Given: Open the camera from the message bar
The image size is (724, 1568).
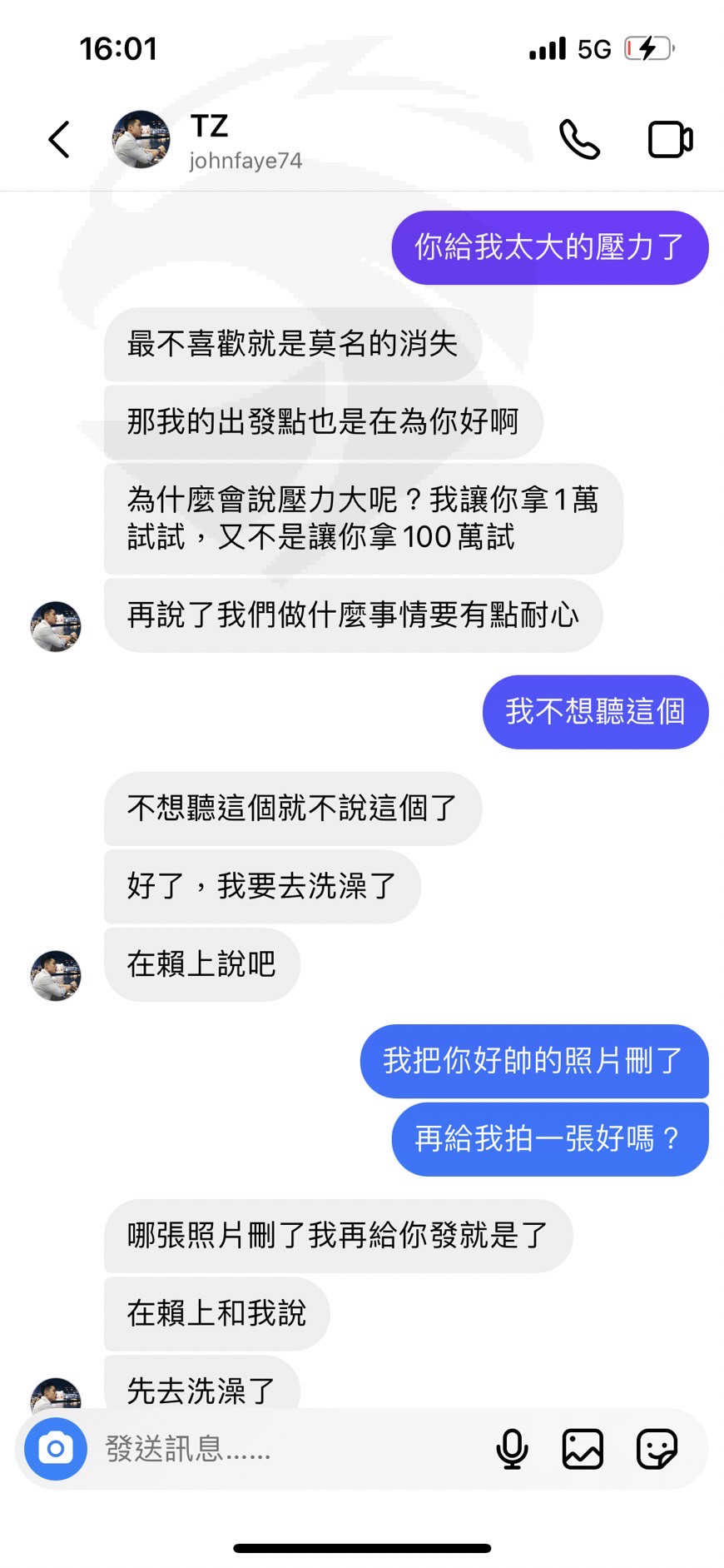Looking at the screenshot, I should [56, 1449].
